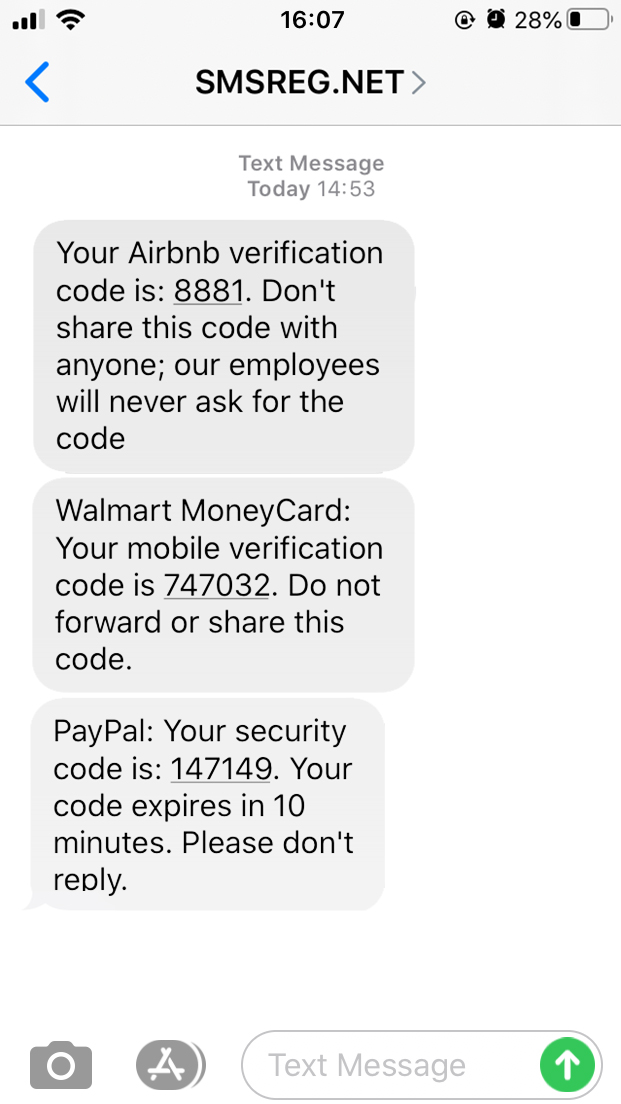
Task: Send the message with the green arrow
Action: click(567, 1066)
